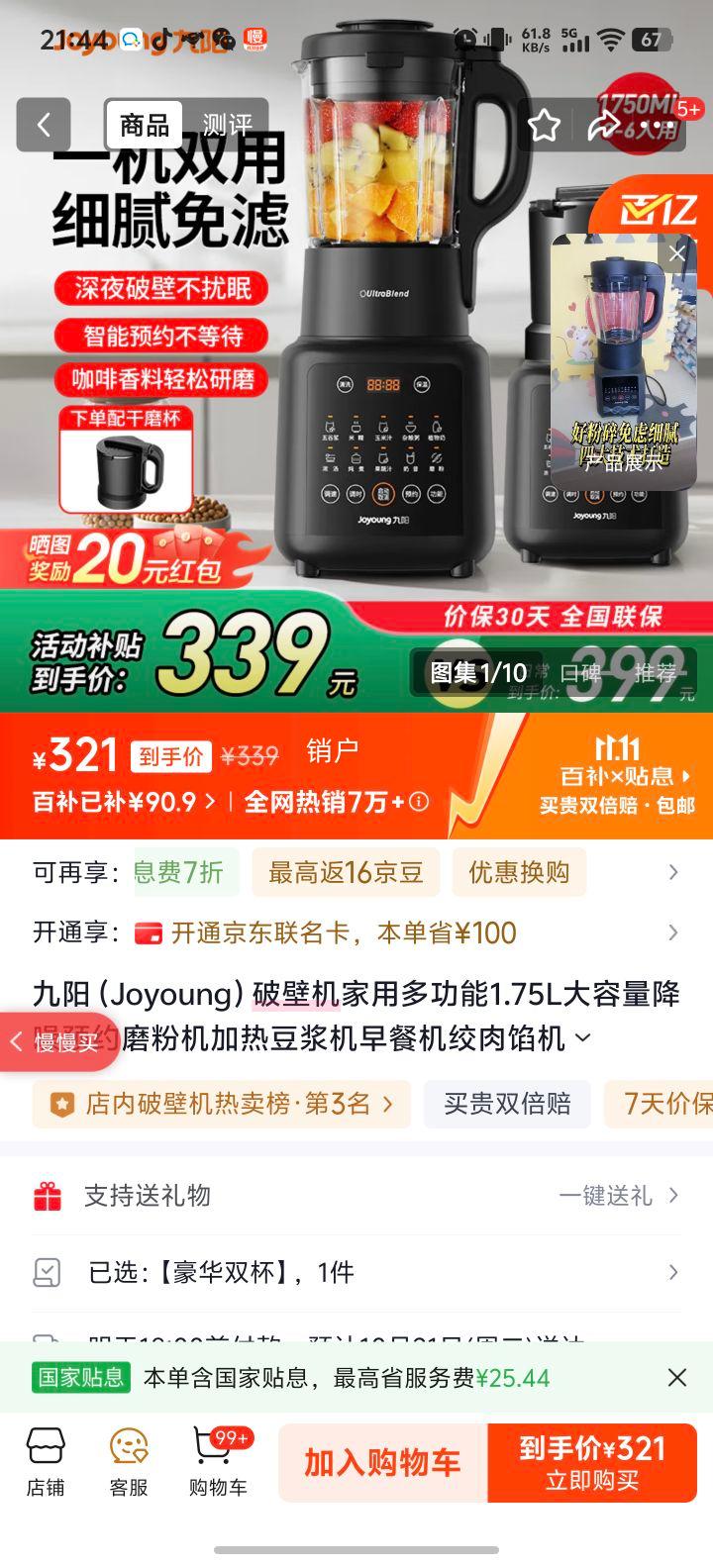Screen dimensions: 713x1568
Task: Go back with the top-left arrow
Action: [x=44, y=126]
